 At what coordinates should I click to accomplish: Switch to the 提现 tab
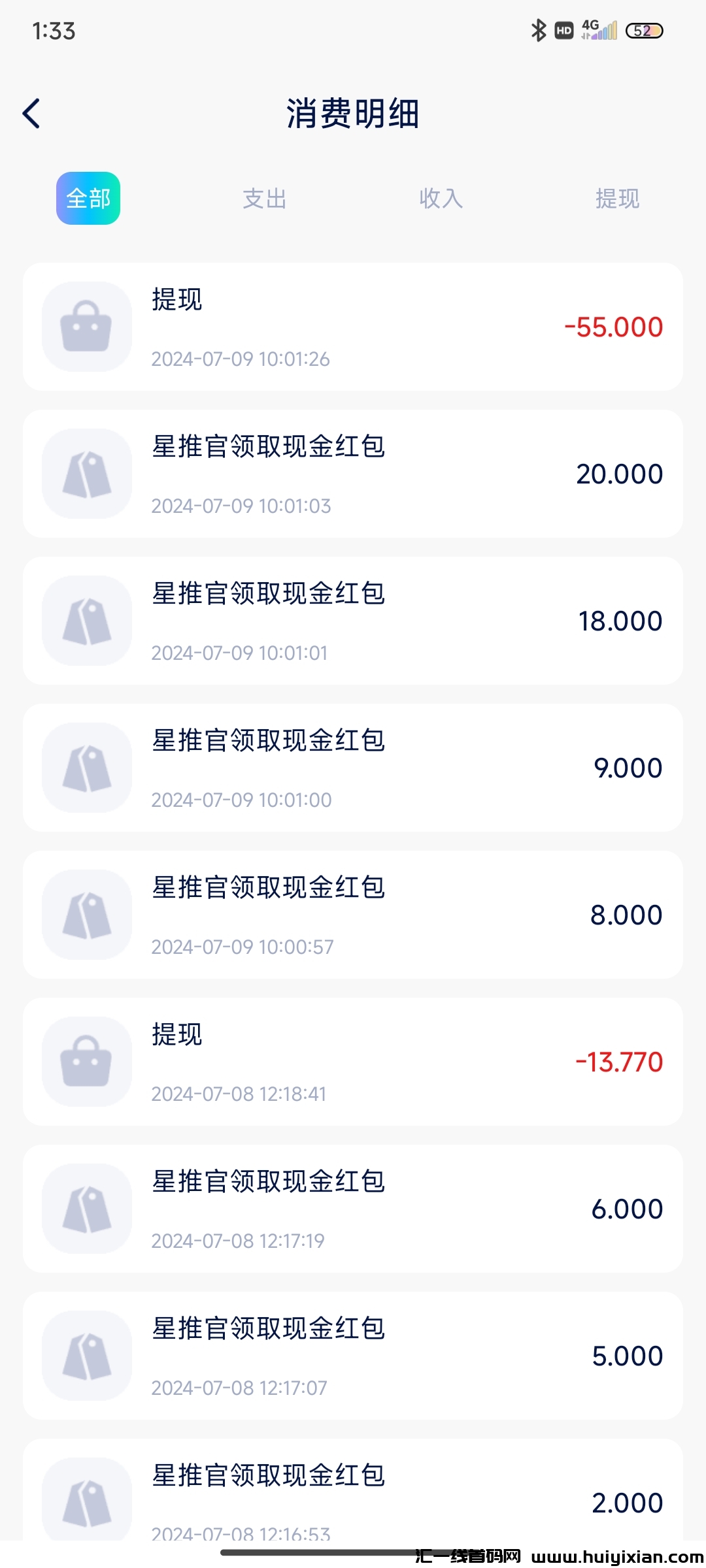[x=618, y=199]
